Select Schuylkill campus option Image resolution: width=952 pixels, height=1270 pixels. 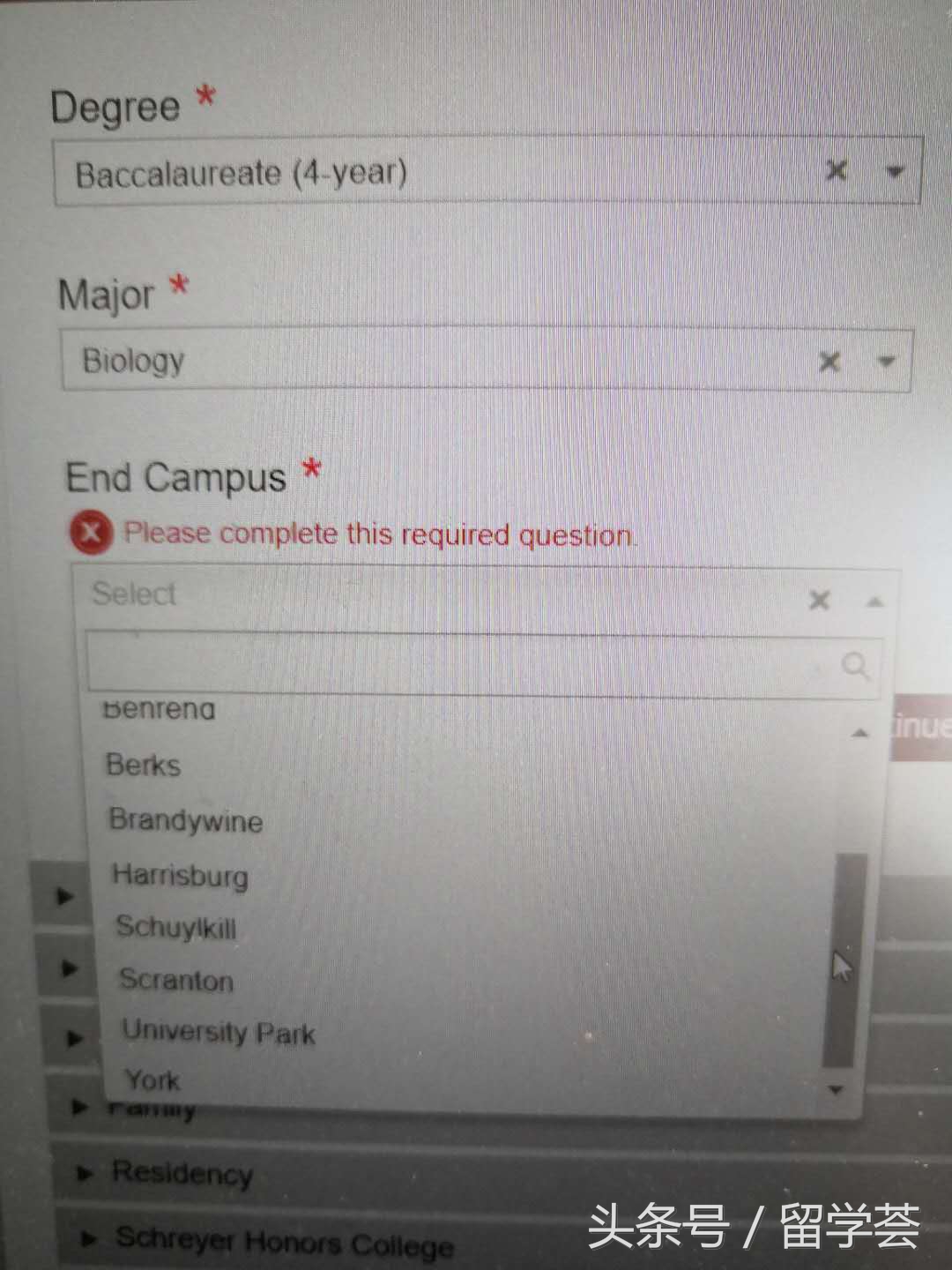point(175,928)
